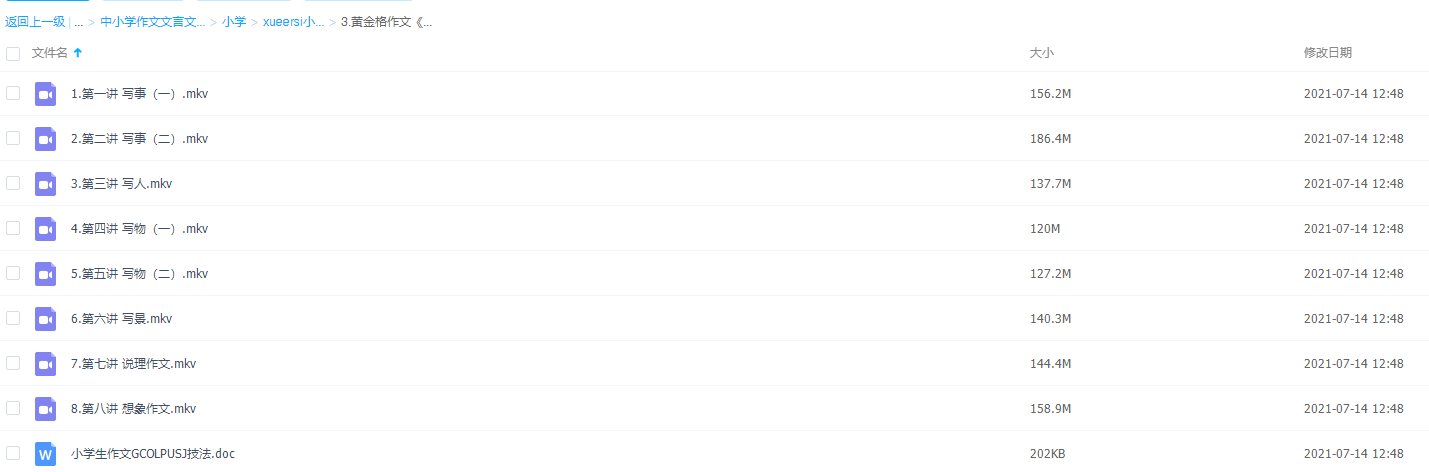Select checkbox for 8.第八讲 想象作文.mkv
This screenshot has height=472, width=1429.
(x=13, y=408)
